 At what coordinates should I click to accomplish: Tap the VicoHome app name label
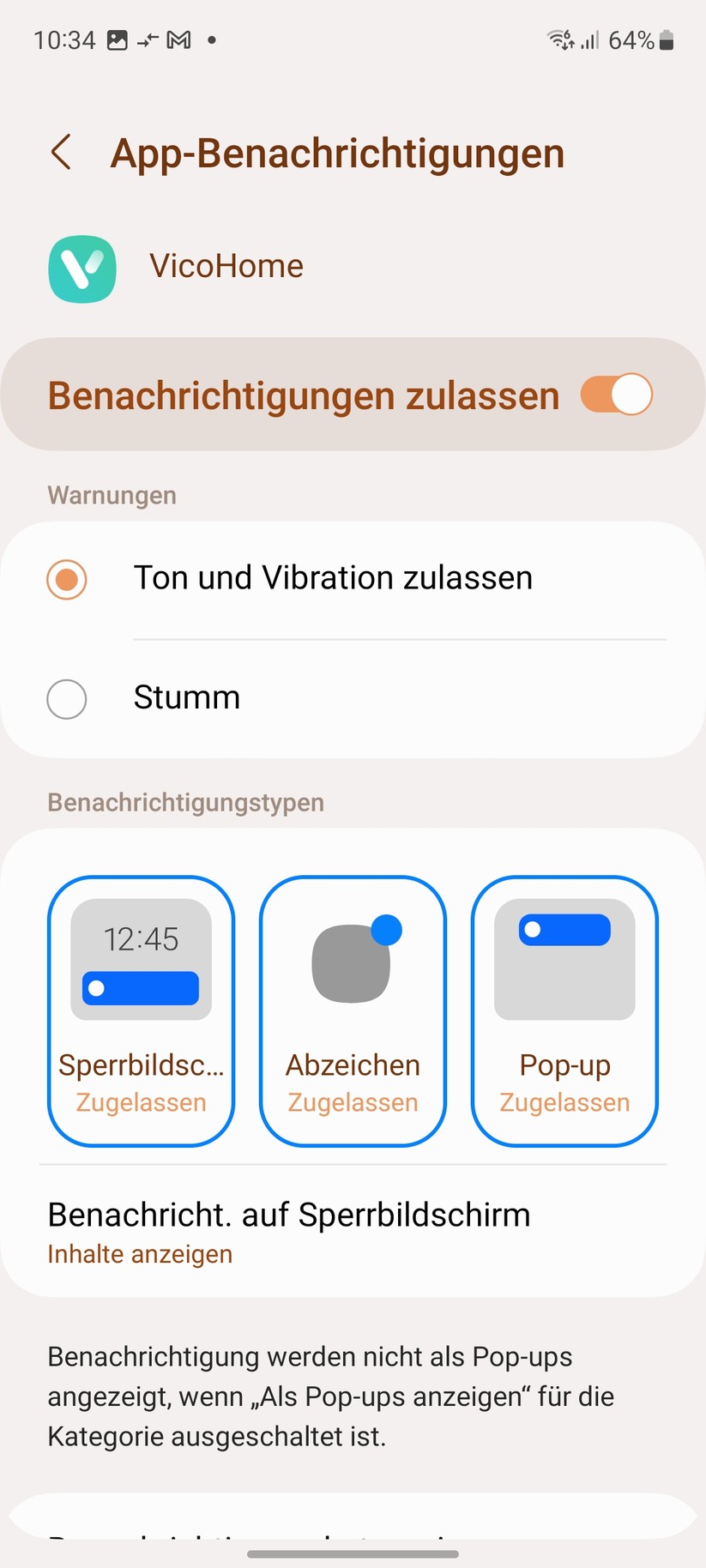coord(226,266)
